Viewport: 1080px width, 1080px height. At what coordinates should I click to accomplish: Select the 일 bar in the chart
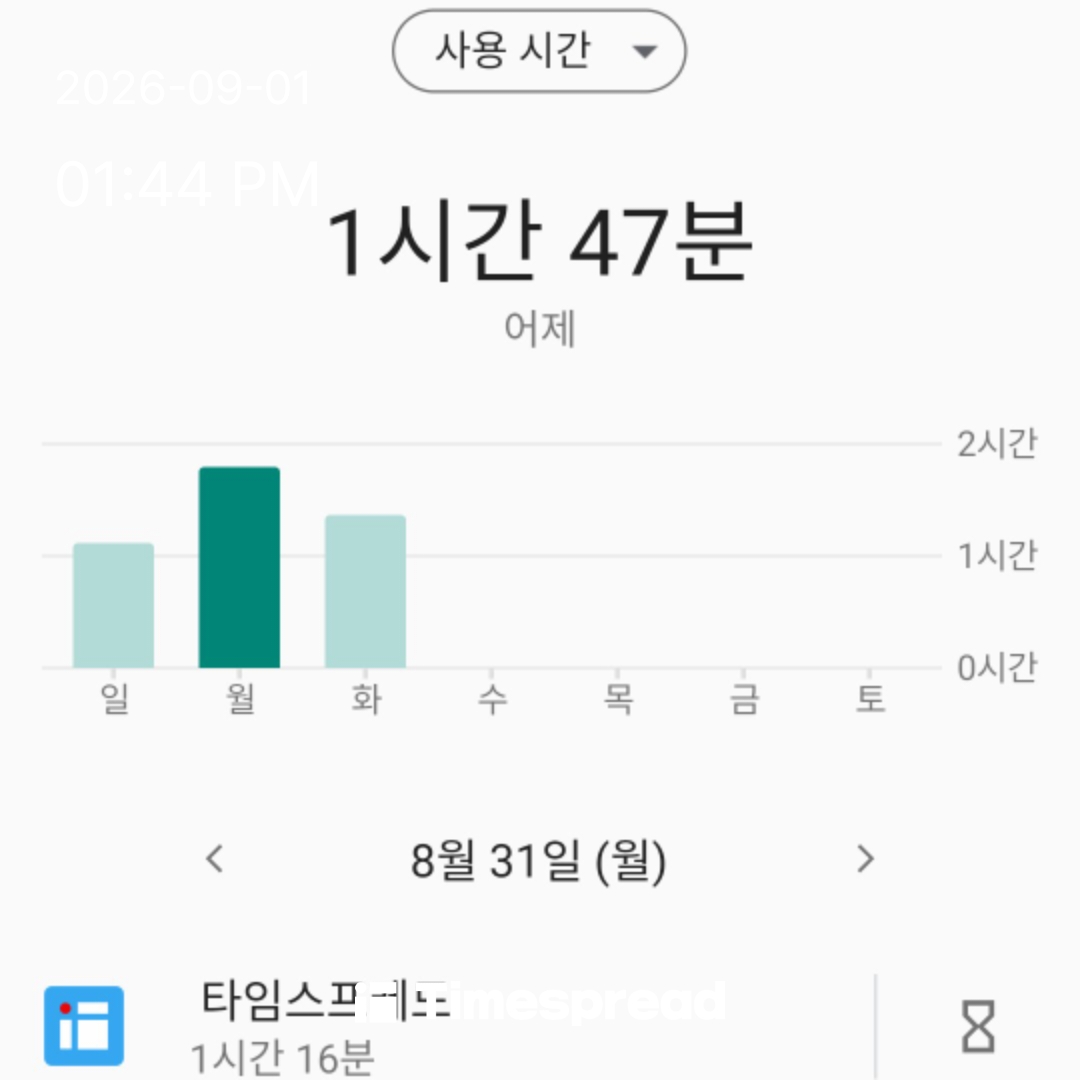pyautogui.click(x=114, y=605)
